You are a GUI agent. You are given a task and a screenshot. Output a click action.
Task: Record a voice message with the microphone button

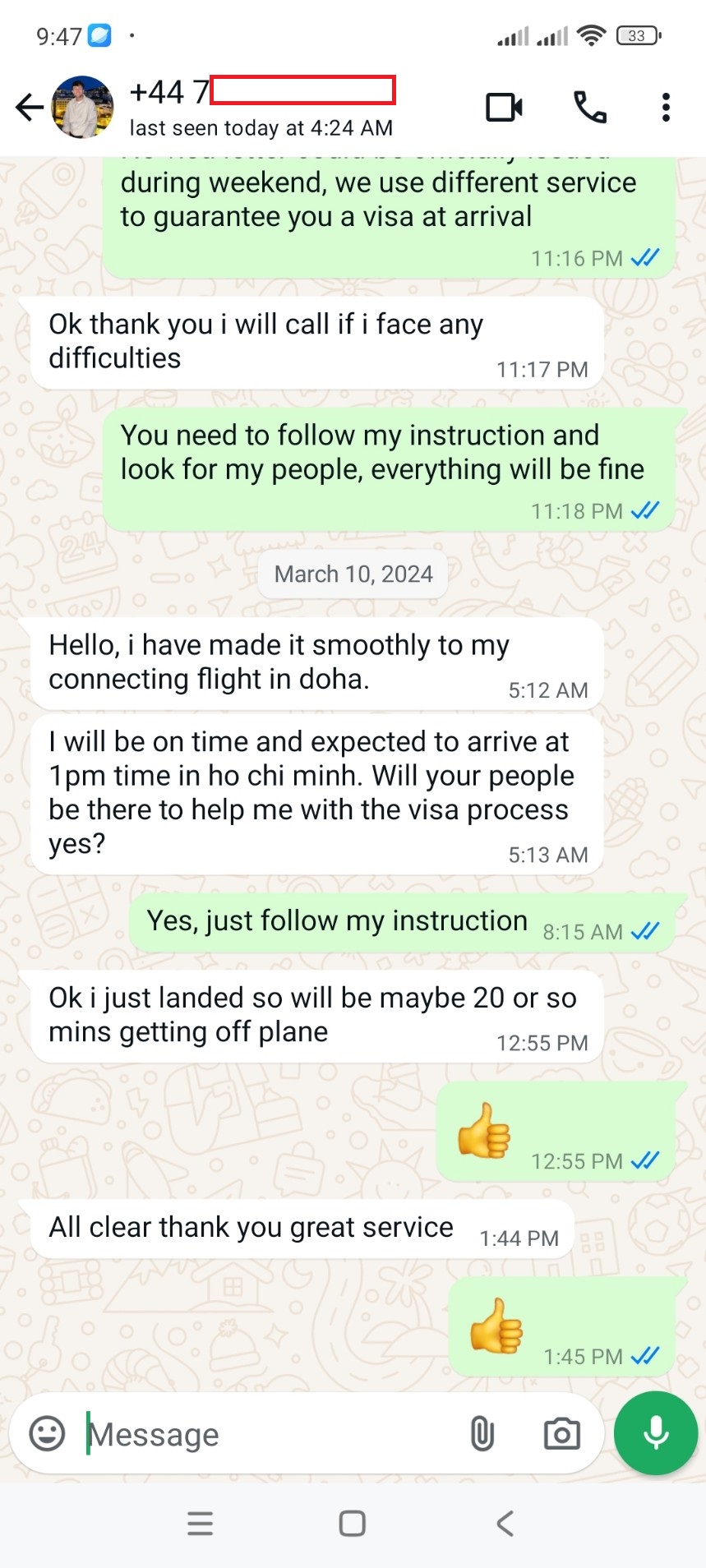(x=655, y=1432)
